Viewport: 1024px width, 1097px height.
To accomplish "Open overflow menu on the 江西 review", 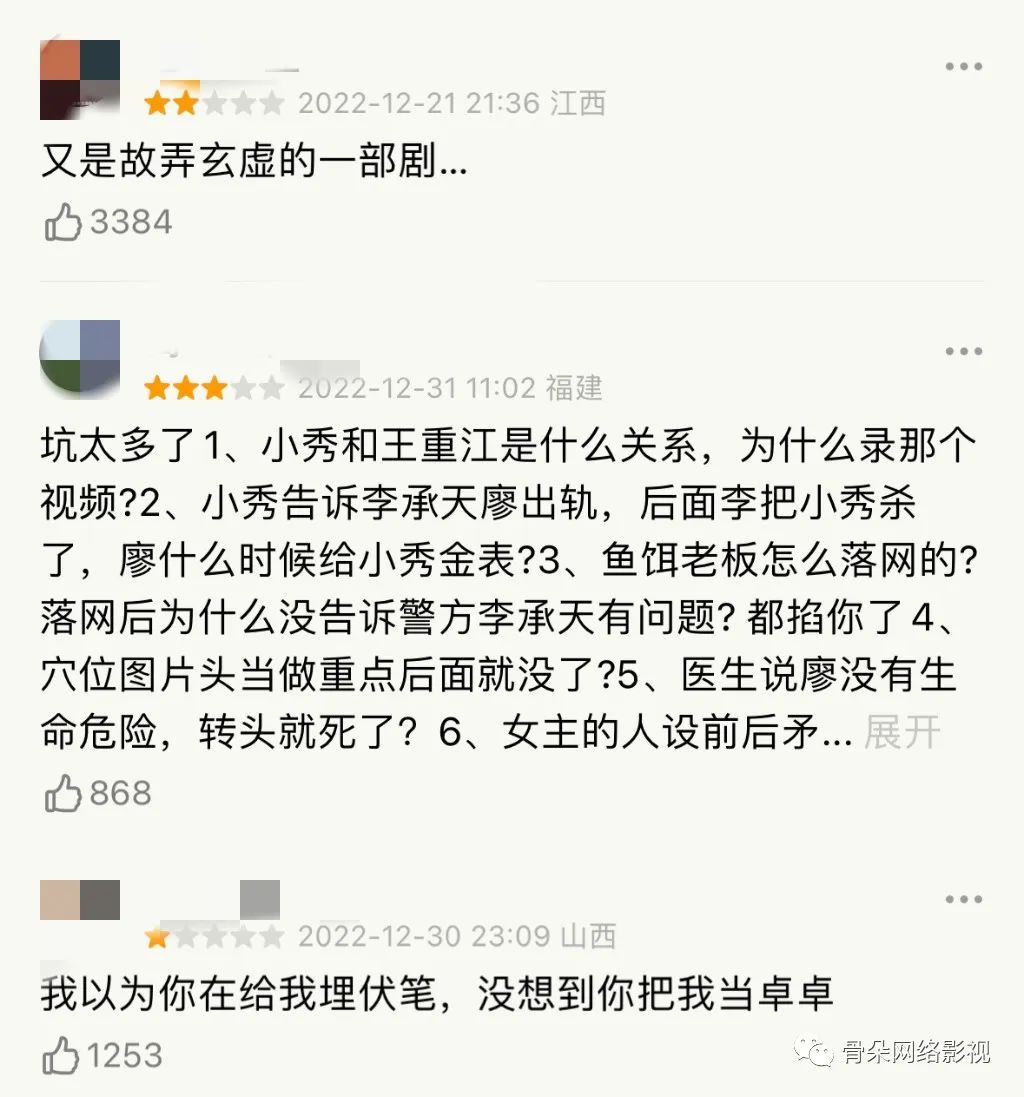I will click(963, 67).
